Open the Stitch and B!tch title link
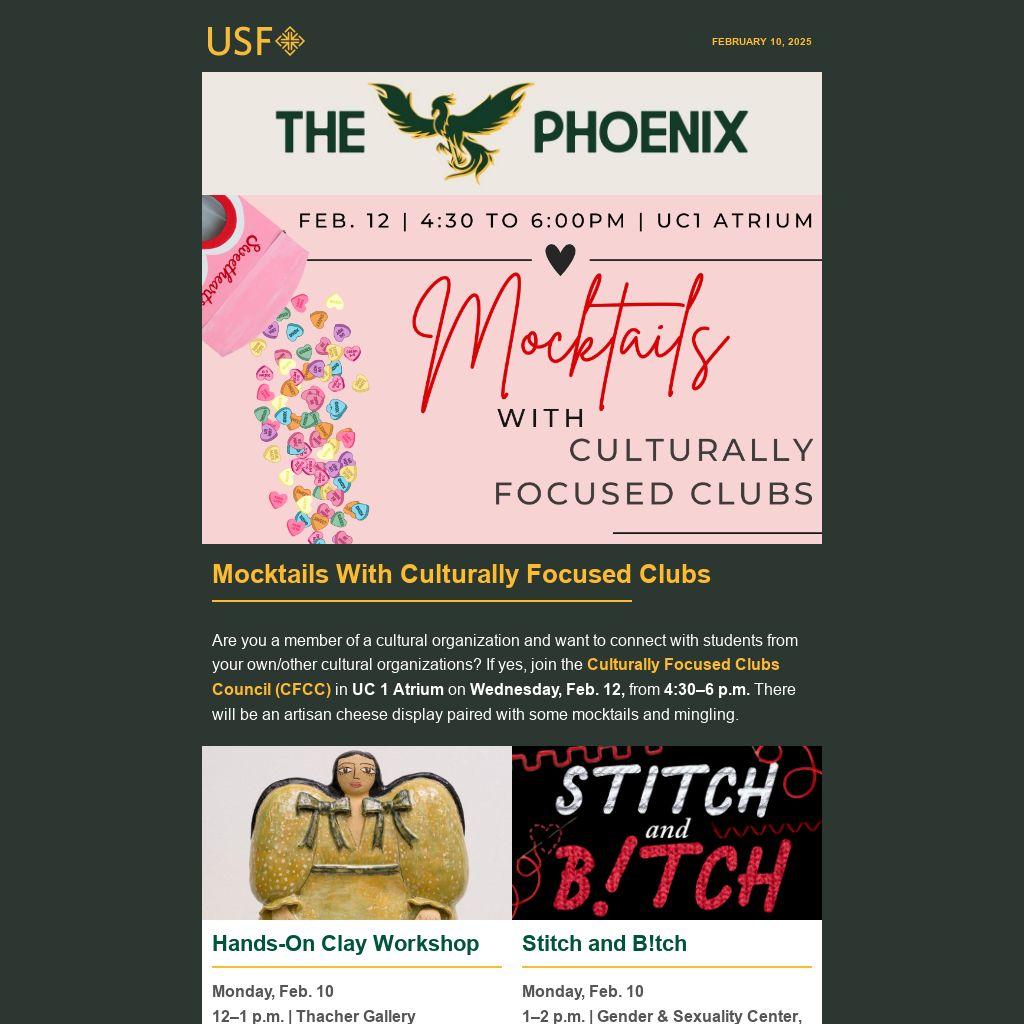The width and height of the screenshot is (1024, 1024). pyautogui.click(x=604, y=944)
